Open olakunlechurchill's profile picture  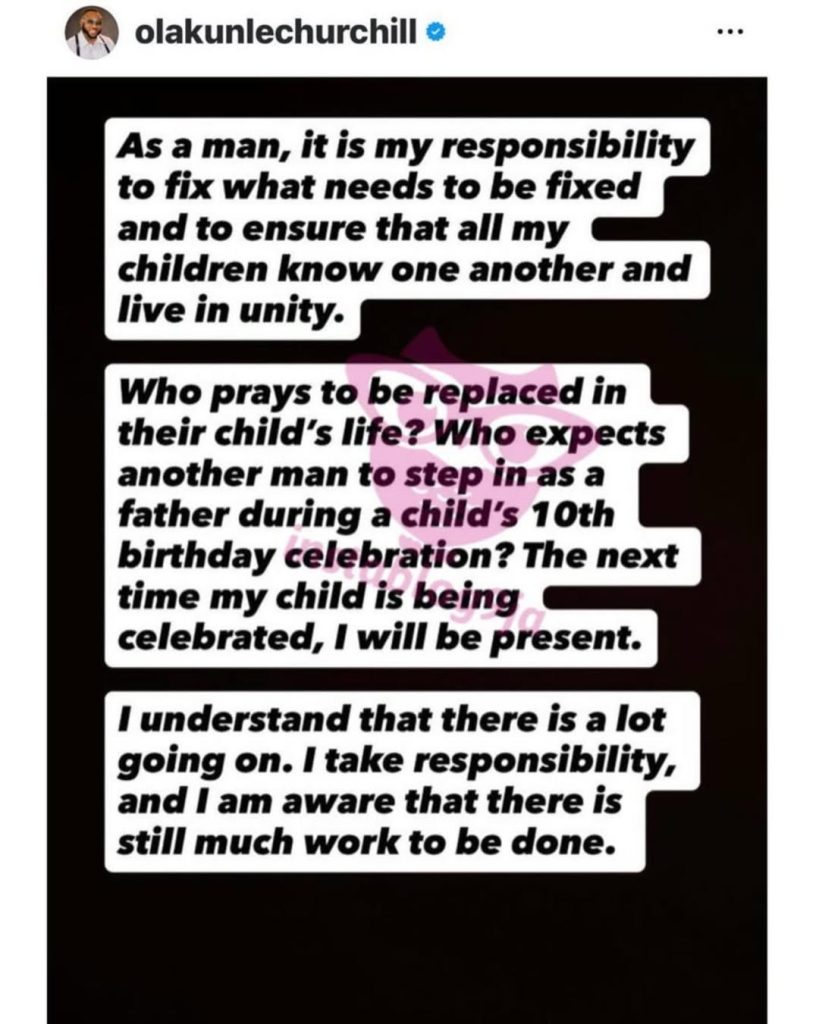[92, 35]
